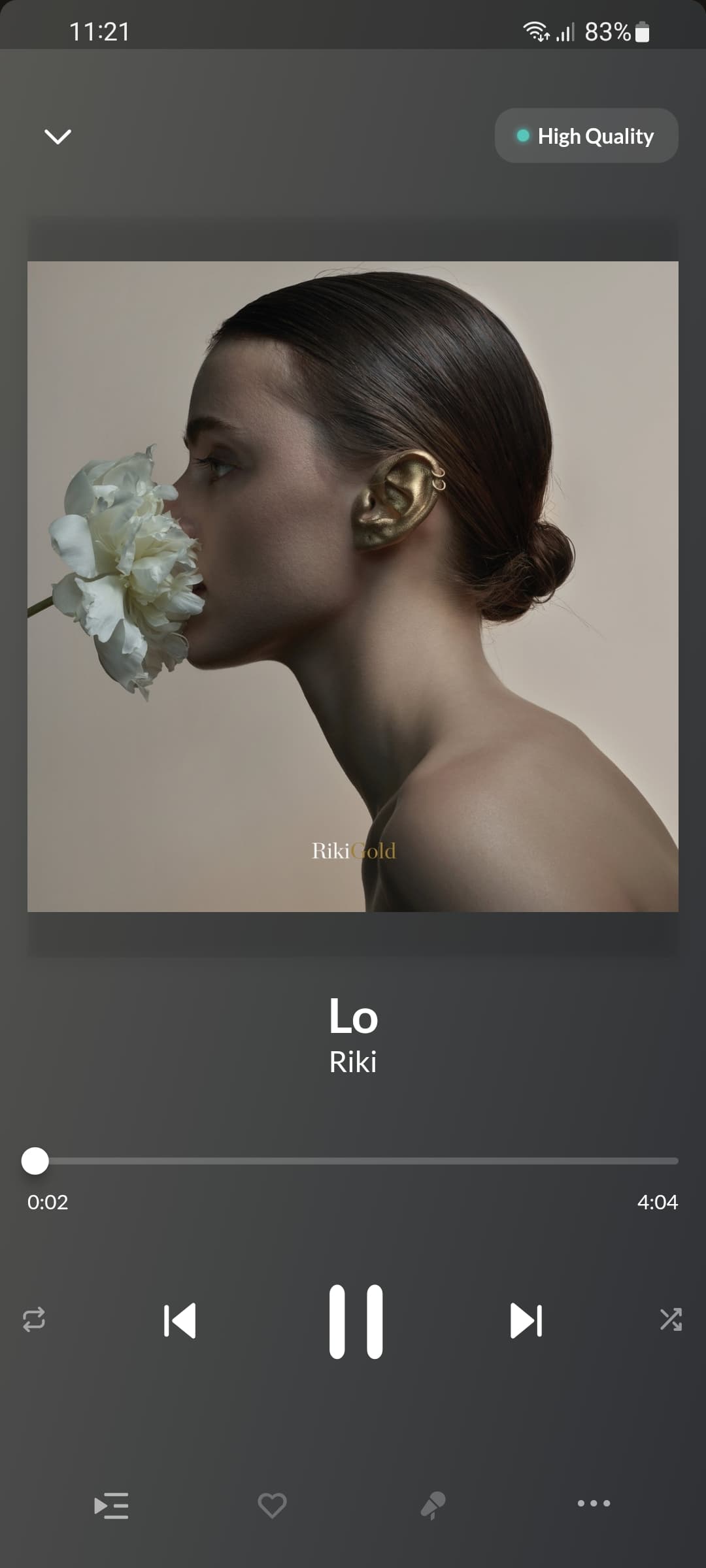Go back to the previous track
This screenshot has width=706, height=1568.
pos(180,1320)
